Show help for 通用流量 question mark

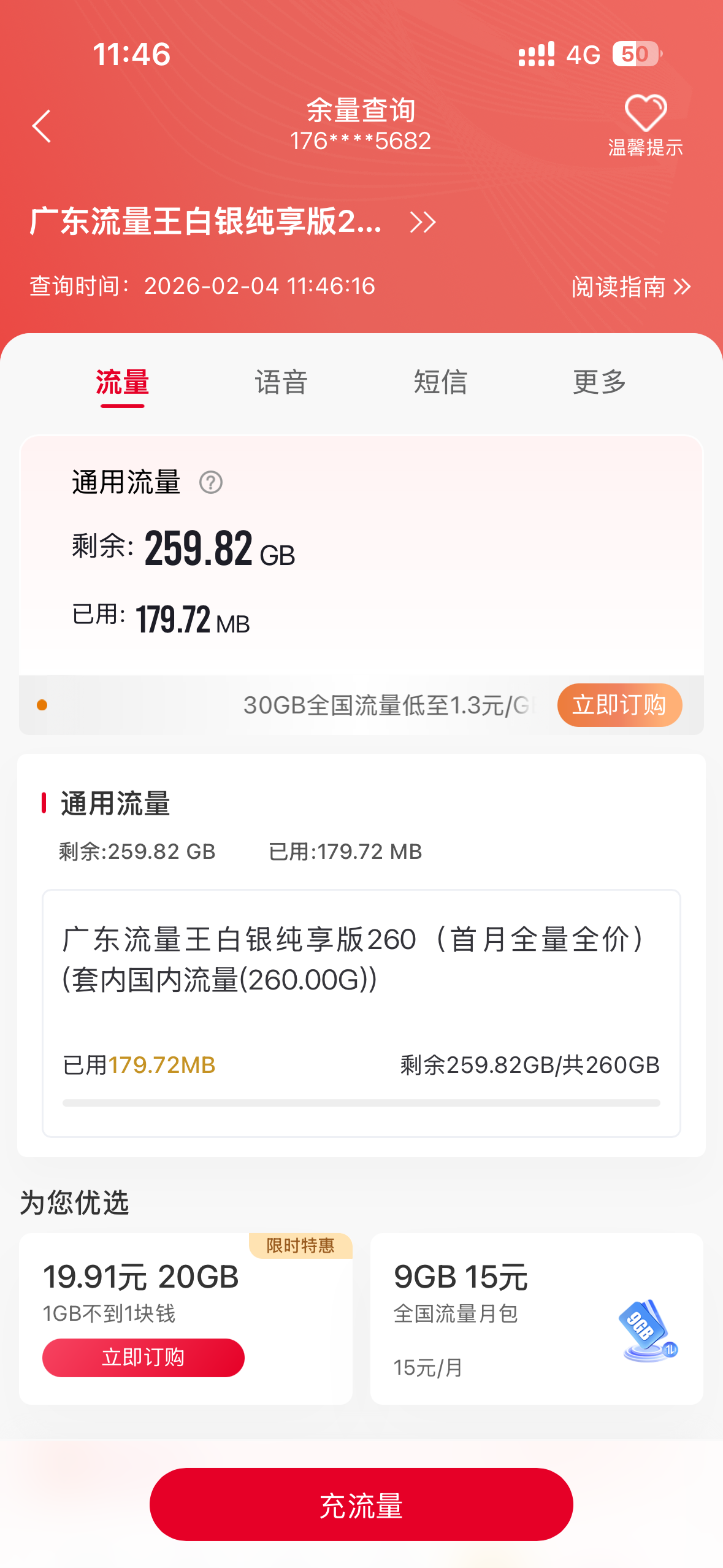(x=211, y=483)
